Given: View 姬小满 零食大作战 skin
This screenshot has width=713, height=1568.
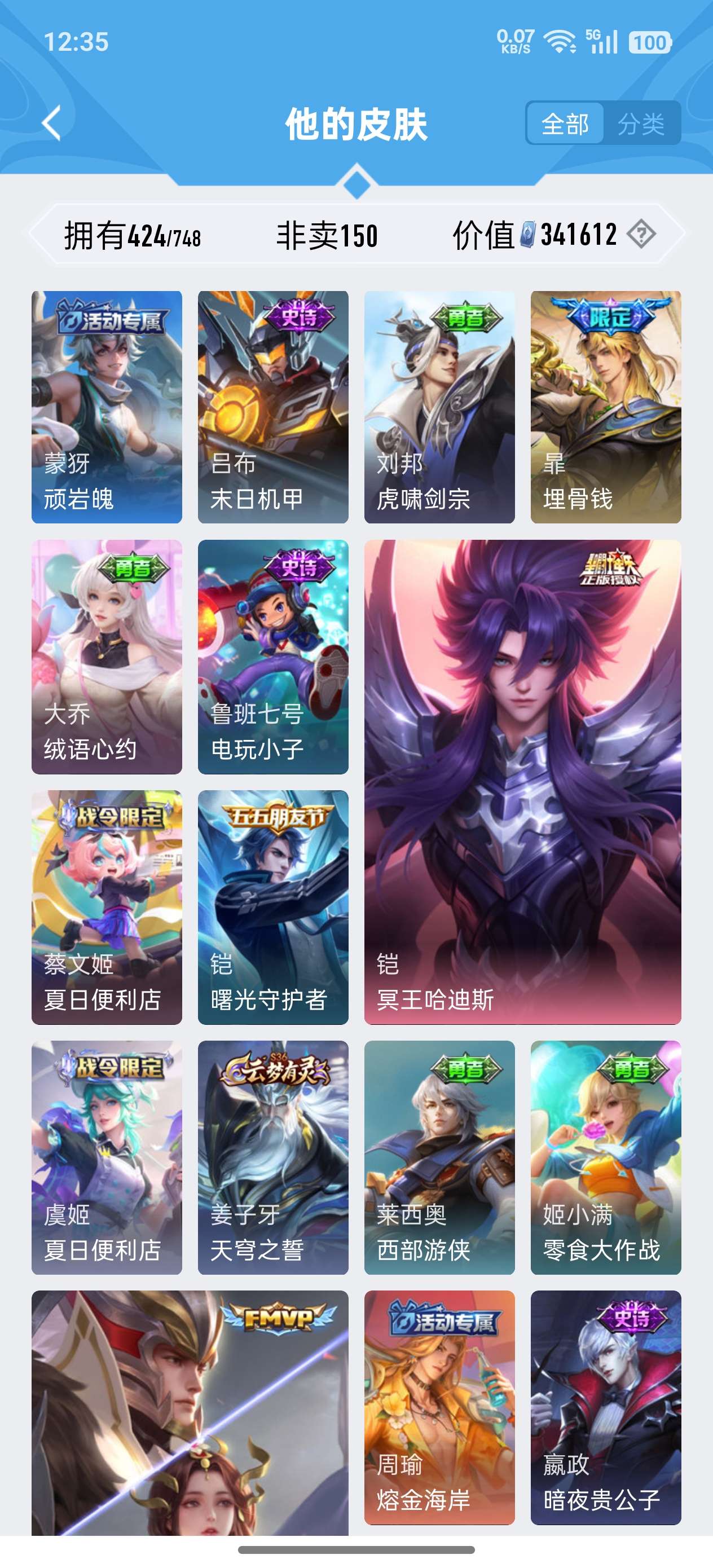Looking at the screenshot, I should pyautogui.click(x=605, y=1157).
